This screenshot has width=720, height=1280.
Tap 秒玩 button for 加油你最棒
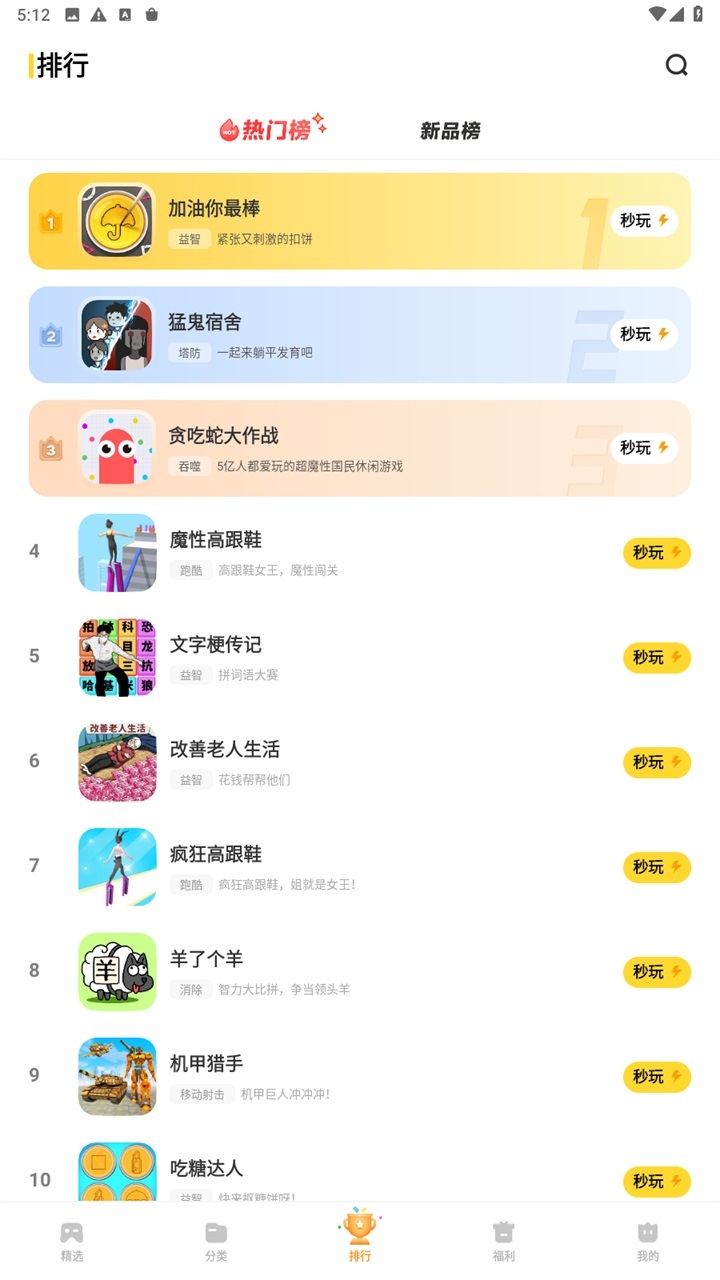643,221
